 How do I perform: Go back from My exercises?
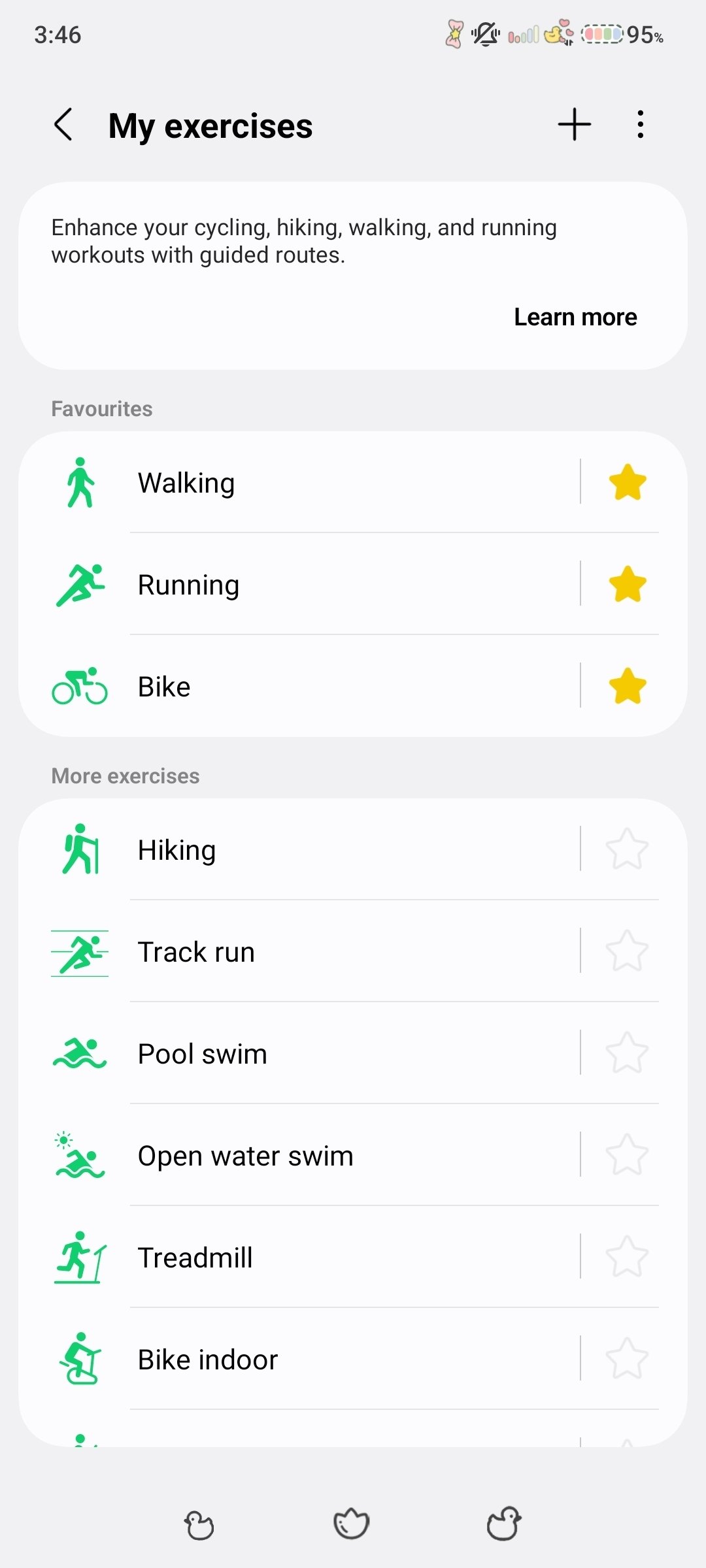63,124
